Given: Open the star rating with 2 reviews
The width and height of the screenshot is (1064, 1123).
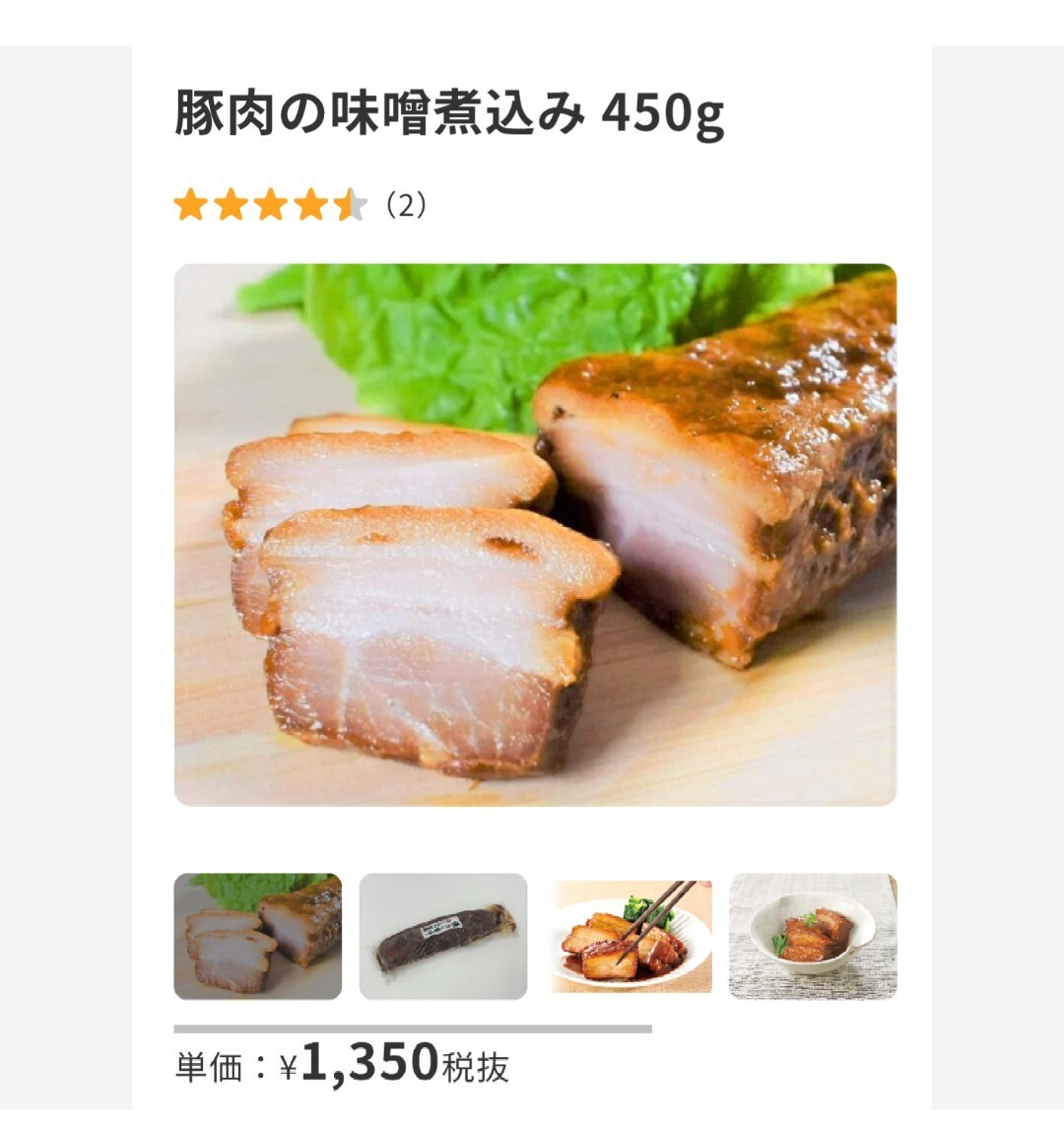Looking at the screenshot, I should [299, 205].
